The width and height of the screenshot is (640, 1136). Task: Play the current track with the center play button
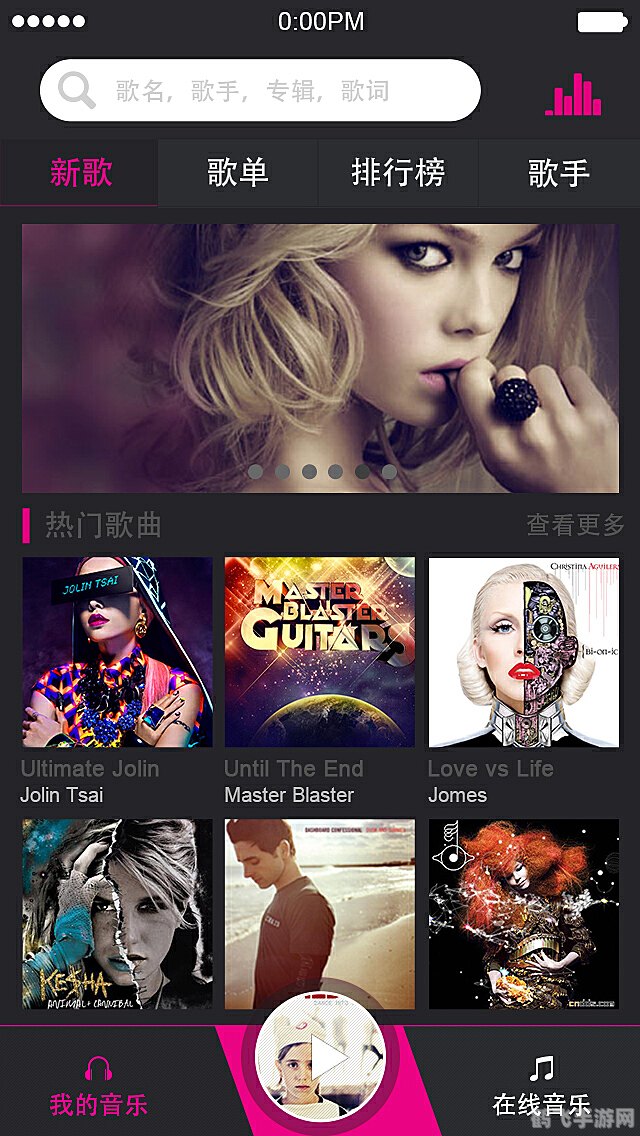tap(321, 1058)
